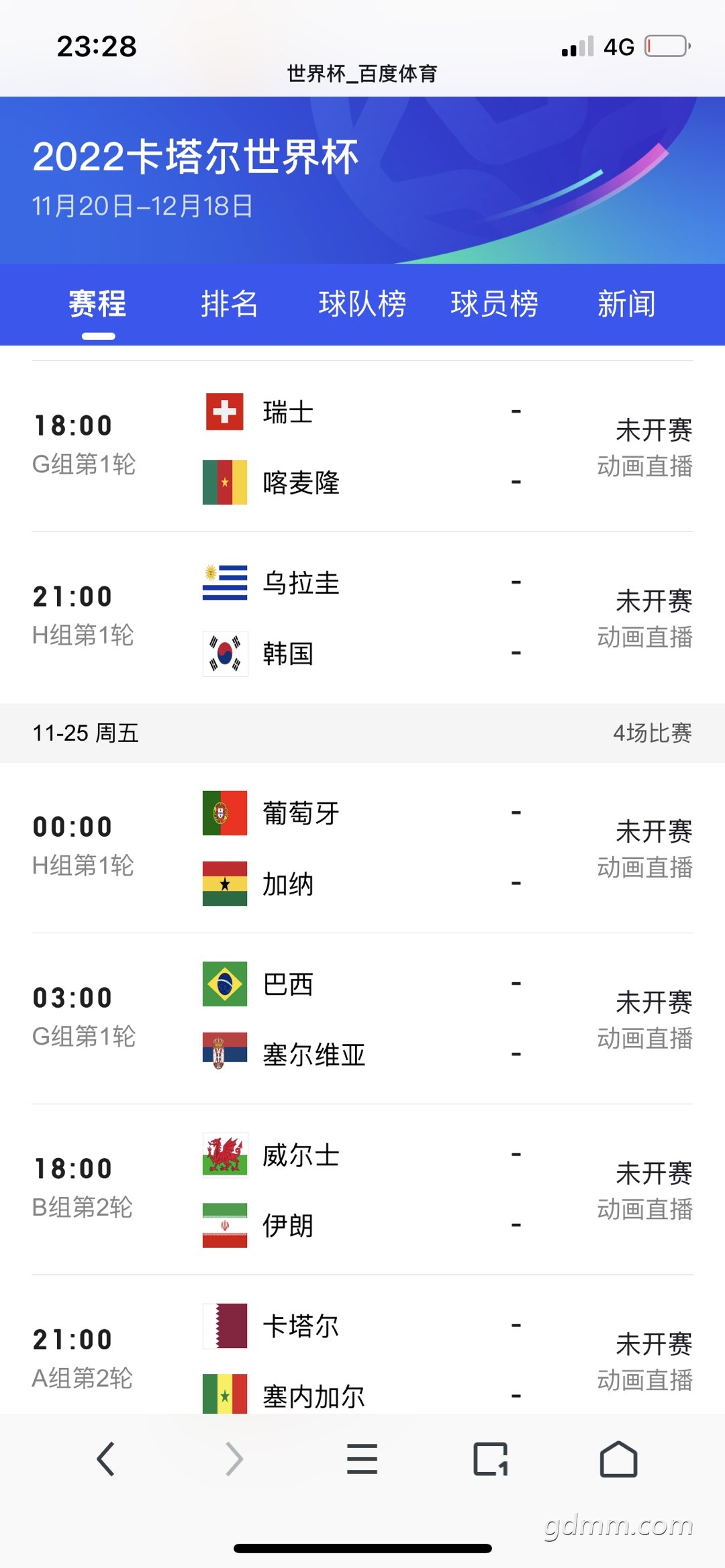Open the browser menu button
725x1568 pixels.
[362, 1459]
